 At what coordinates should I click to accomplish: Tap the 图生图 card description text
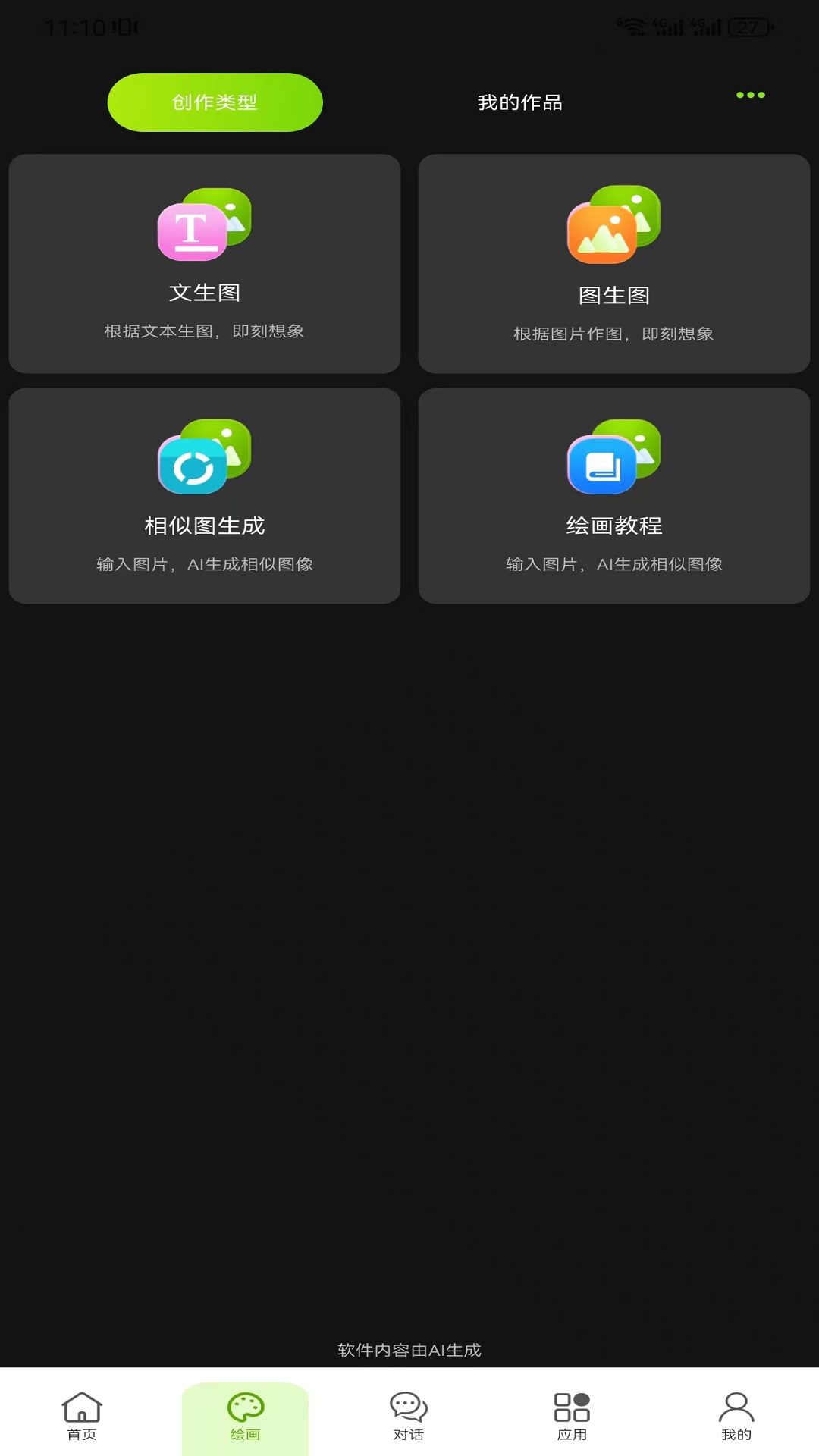[x=611, y=332]
